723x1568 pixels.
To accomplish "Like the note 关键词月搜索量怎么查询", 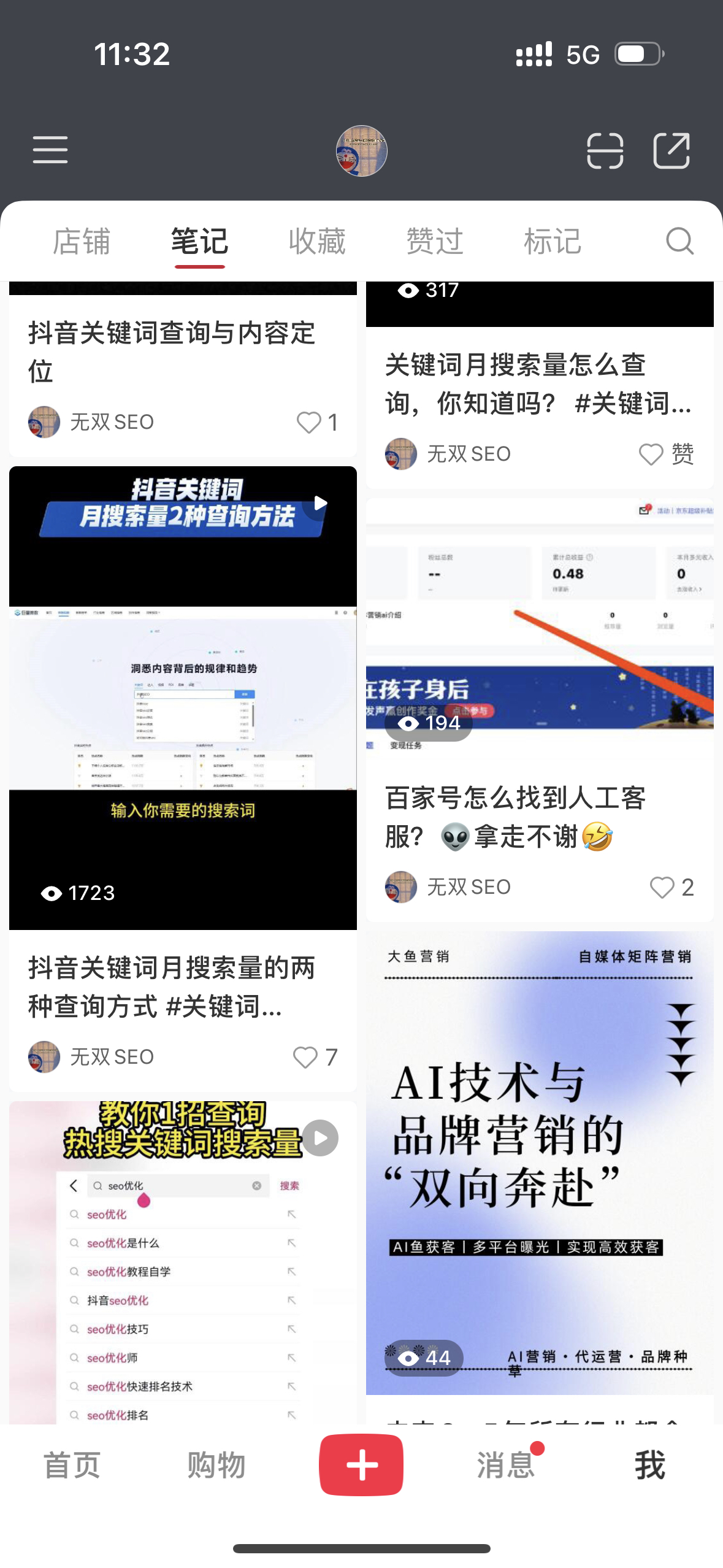I will 667,454.
